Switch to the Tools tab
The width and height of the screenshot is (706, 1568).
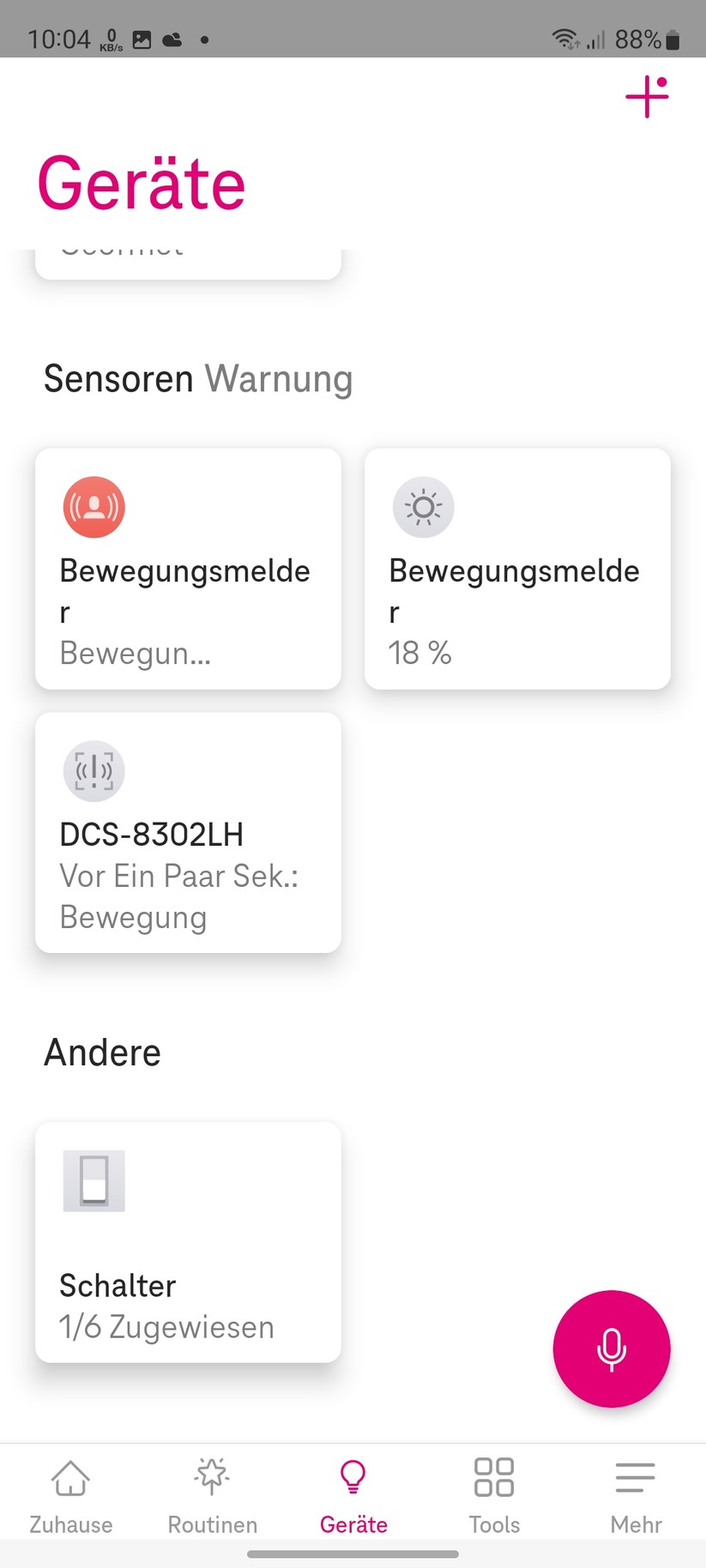[x=494, y=1493]
